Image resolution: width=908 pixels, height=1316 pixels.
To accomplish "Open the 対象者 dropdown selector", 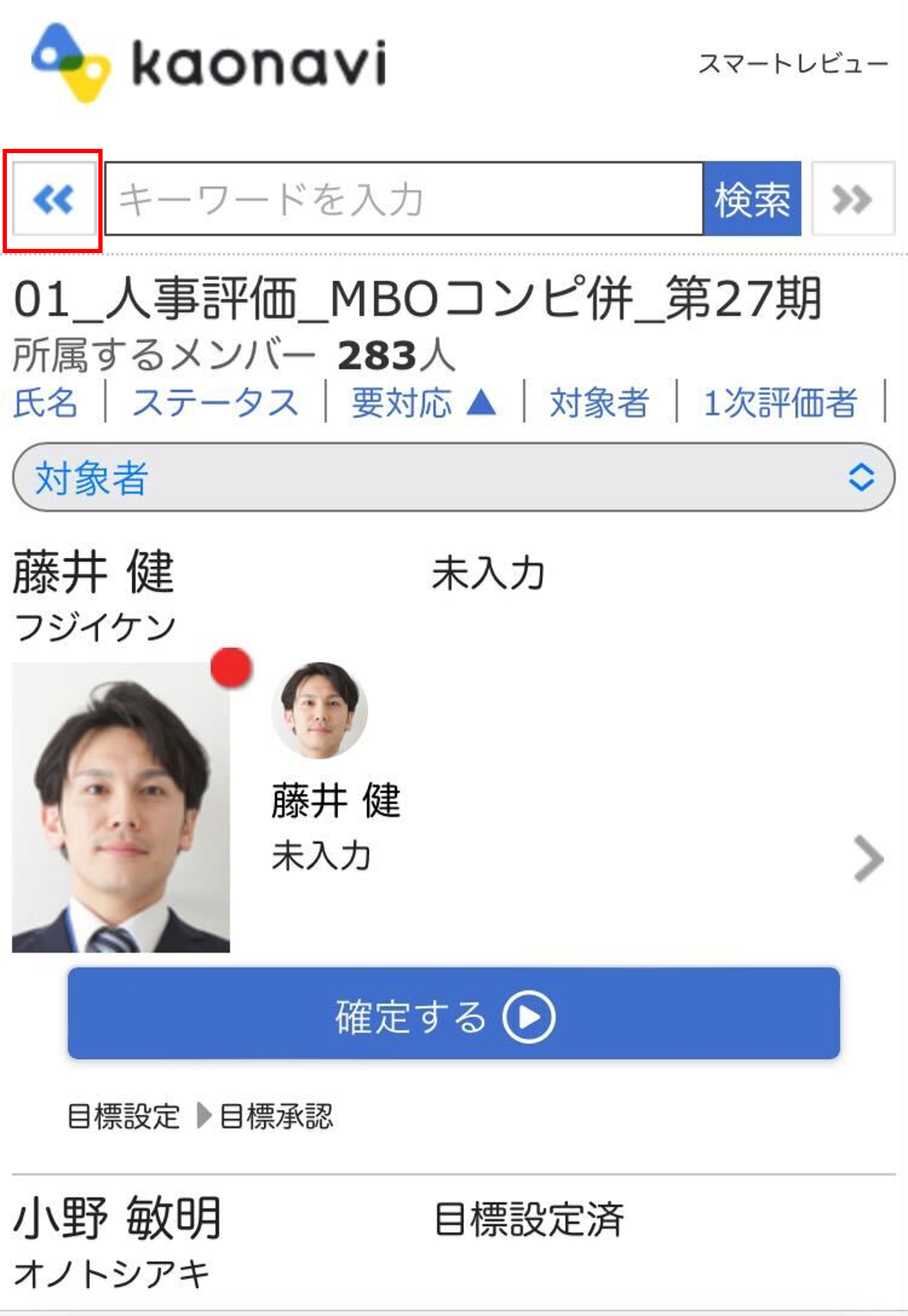I will coord(453,477).
